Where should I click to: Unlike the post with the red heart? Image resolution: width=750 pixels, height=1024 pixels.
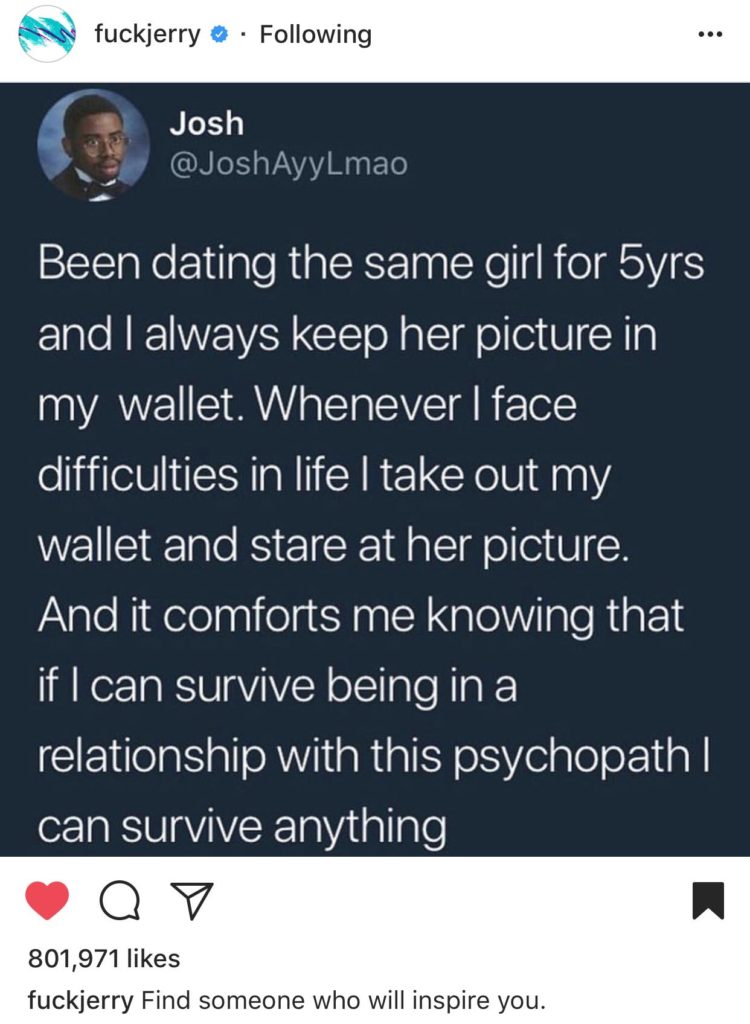46,901
